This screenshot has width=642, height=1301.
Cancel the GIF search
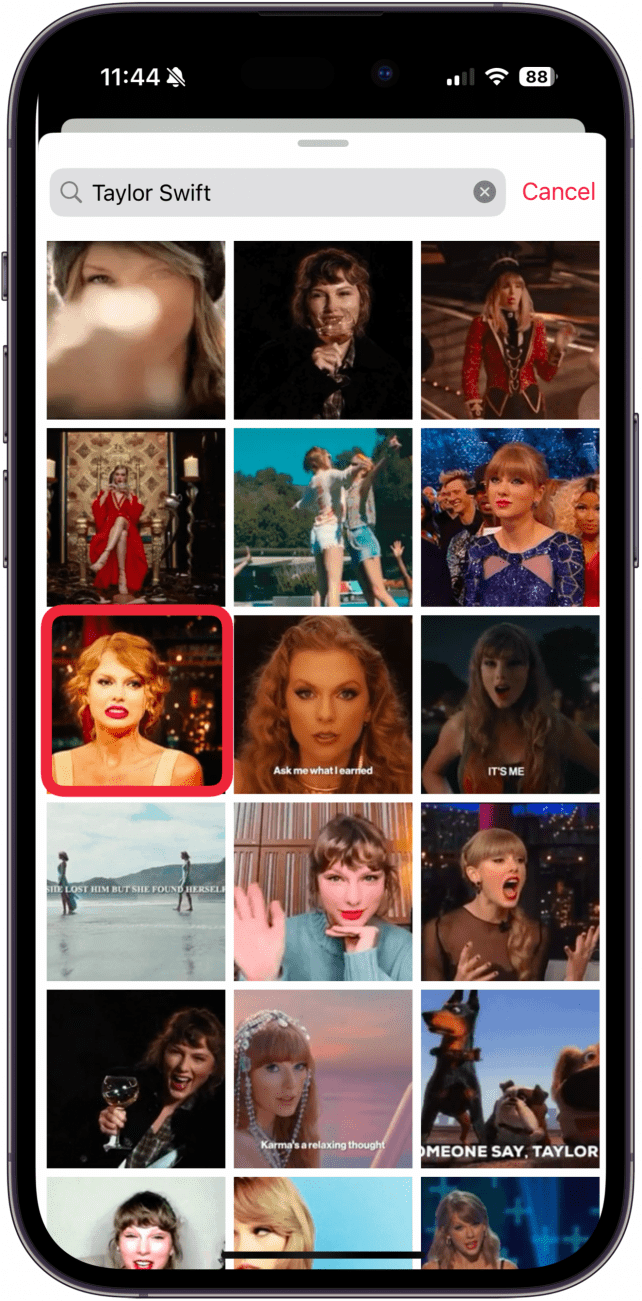tap(558, 192)
